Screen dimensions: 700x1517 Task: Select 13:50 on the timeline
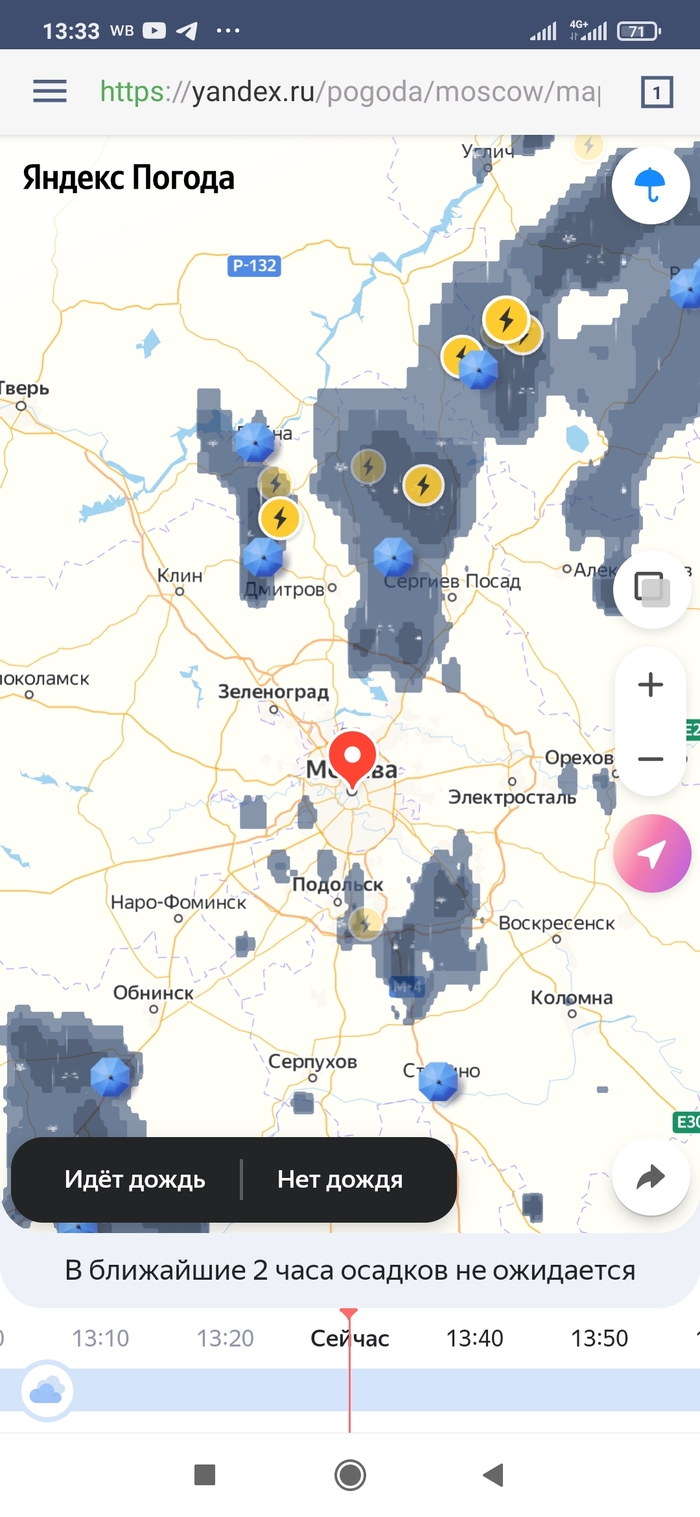599,1338
